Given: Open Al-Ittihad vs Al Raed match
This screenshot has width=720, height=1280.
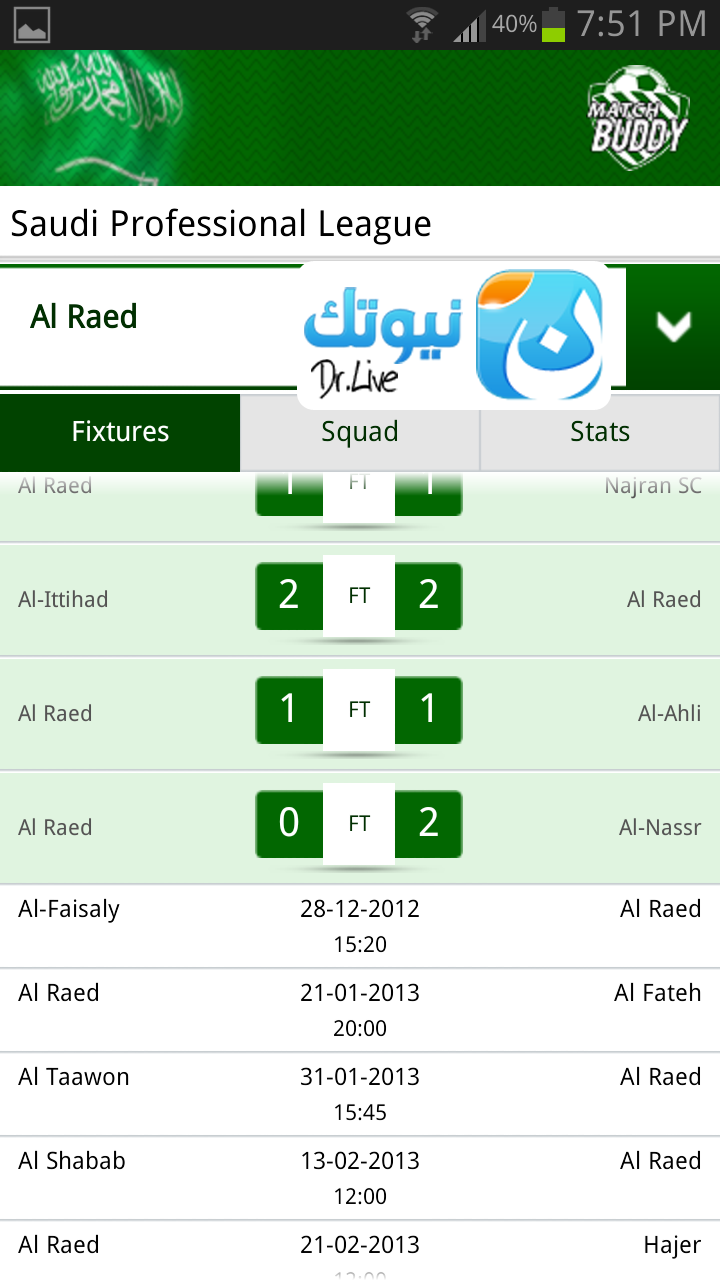Looking at the screenshot, I should pyautogui.click(x=359, y=599).
